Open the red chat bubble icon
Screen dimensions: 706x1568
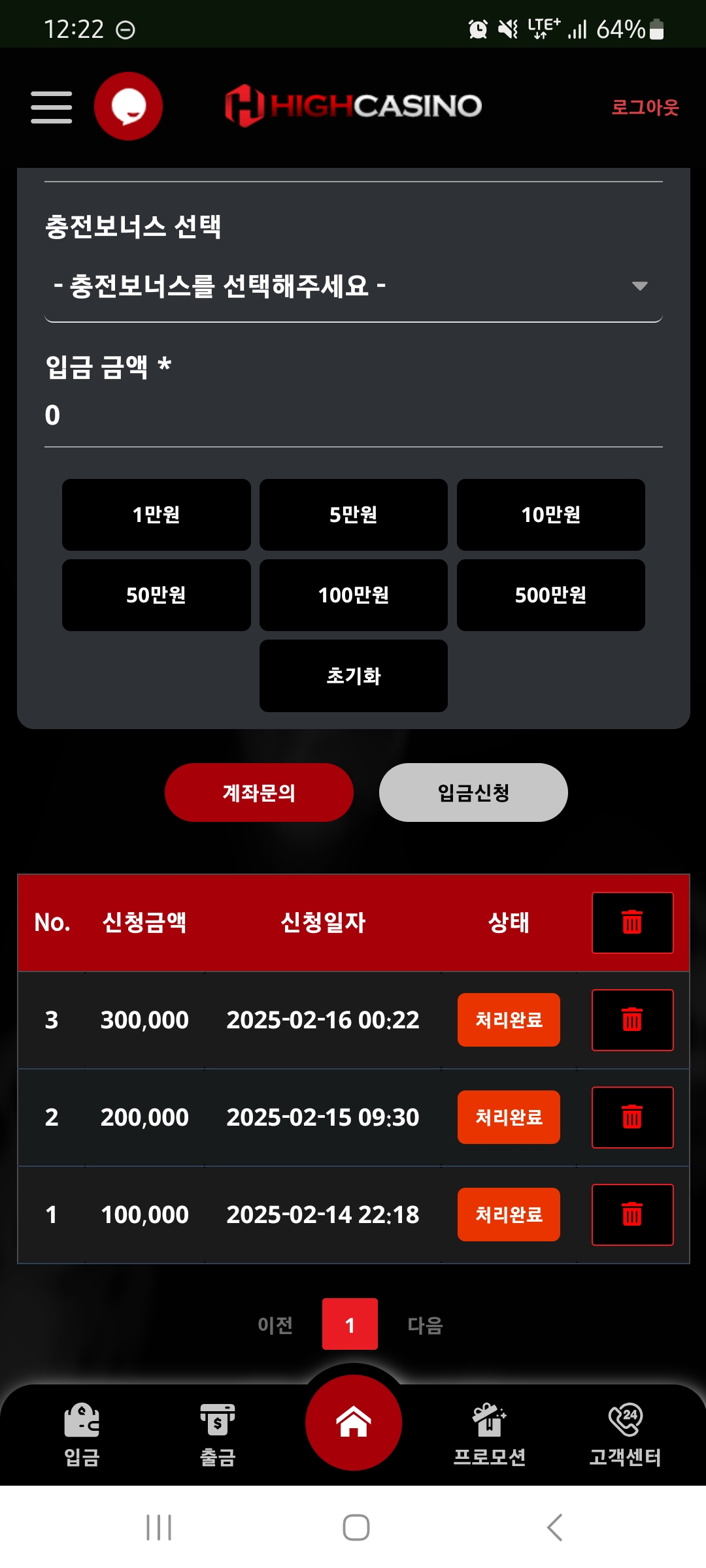point(128,106)
